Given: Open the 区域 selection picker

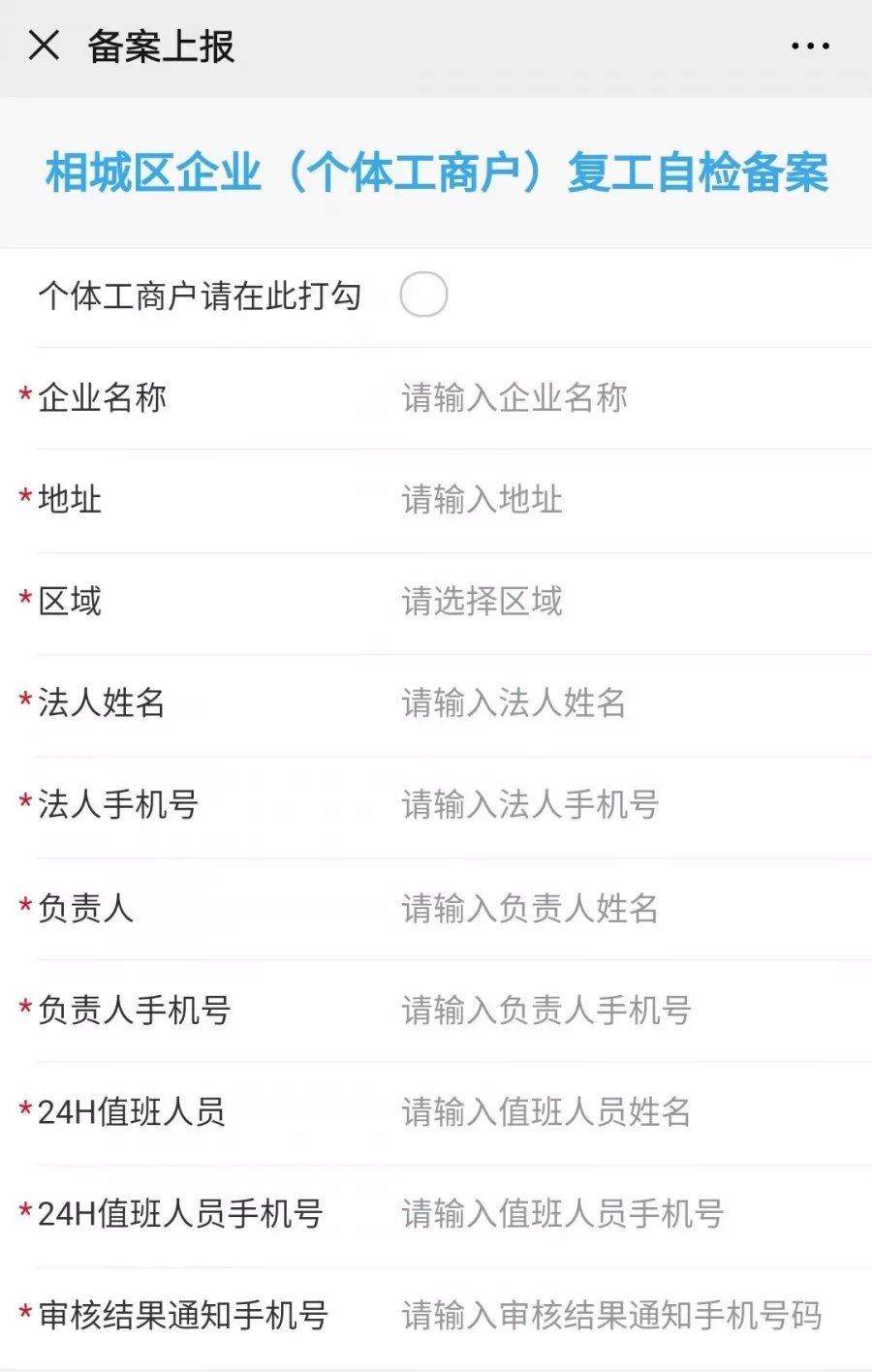Looking at the screenshot, I should coord(620,602).
